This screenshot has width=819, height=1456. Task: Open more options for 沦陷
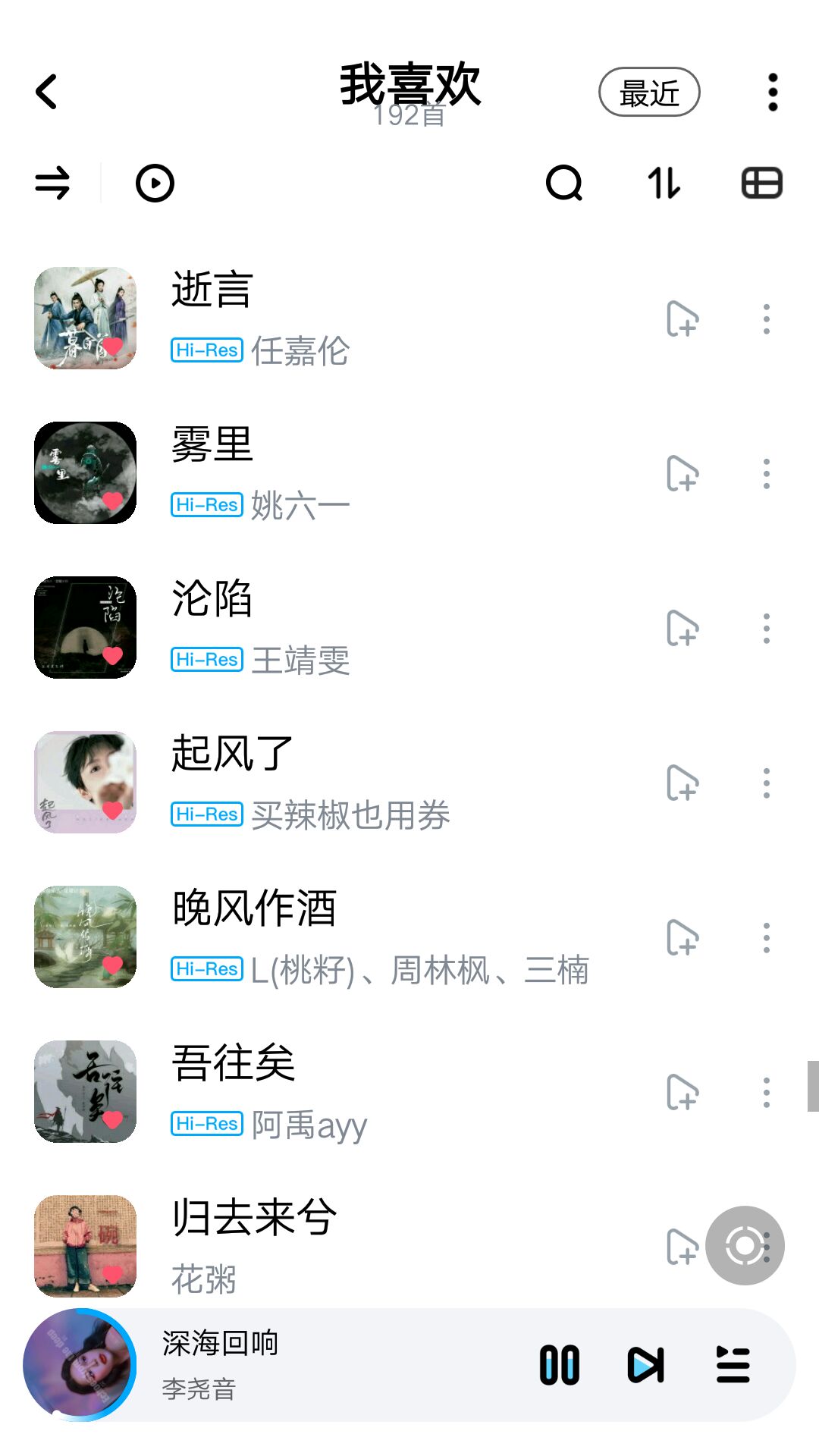[767, 629]
